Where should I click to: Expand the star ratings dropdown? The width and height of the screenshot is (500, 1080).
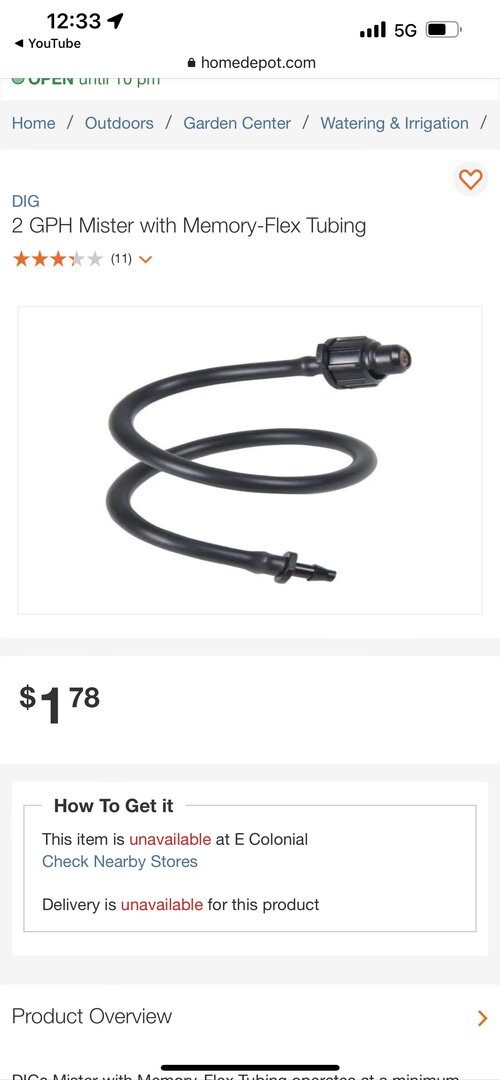(x=83, y=260)
